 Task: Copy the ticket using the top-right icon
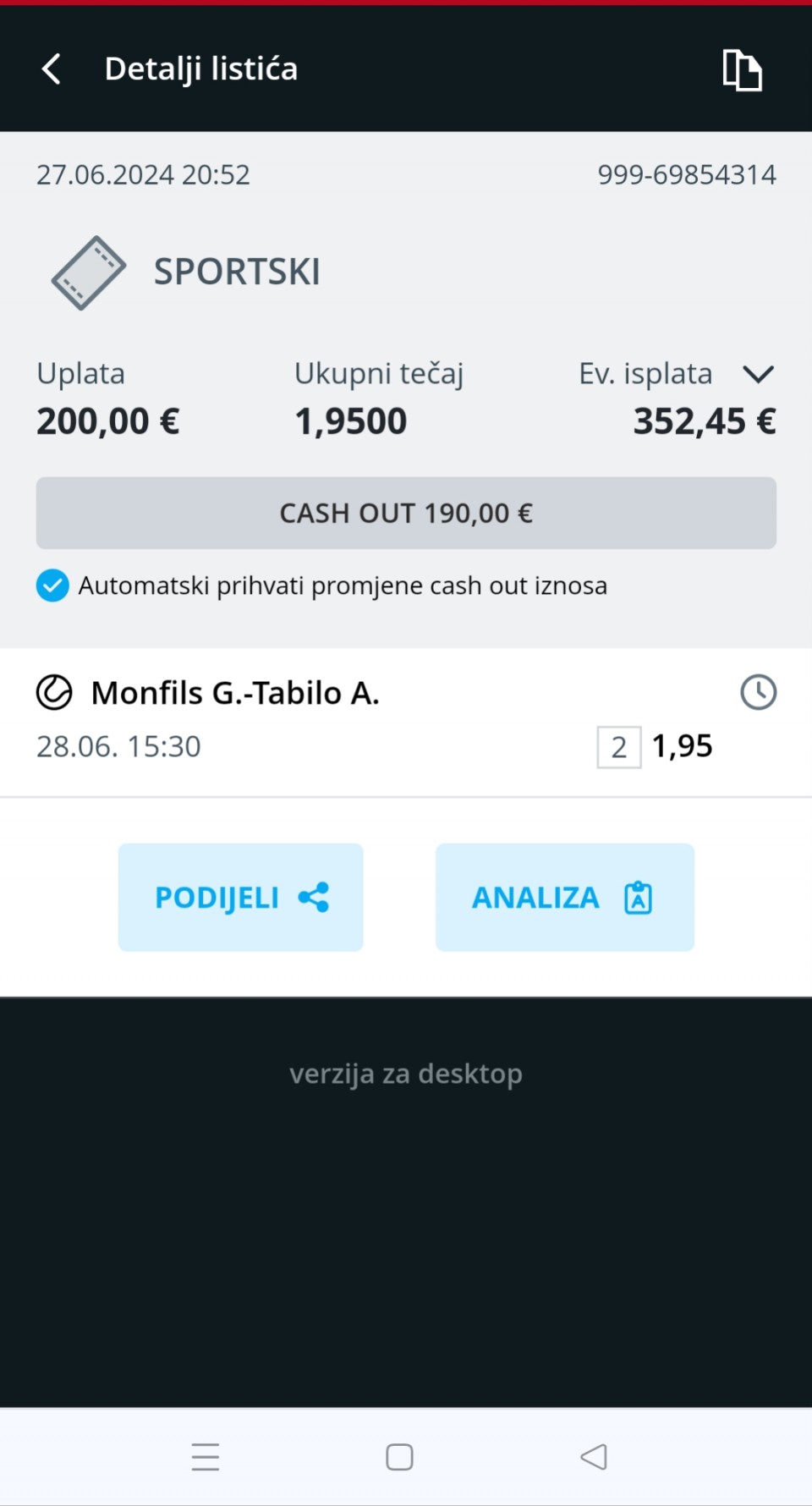click(x=742, y=69)
